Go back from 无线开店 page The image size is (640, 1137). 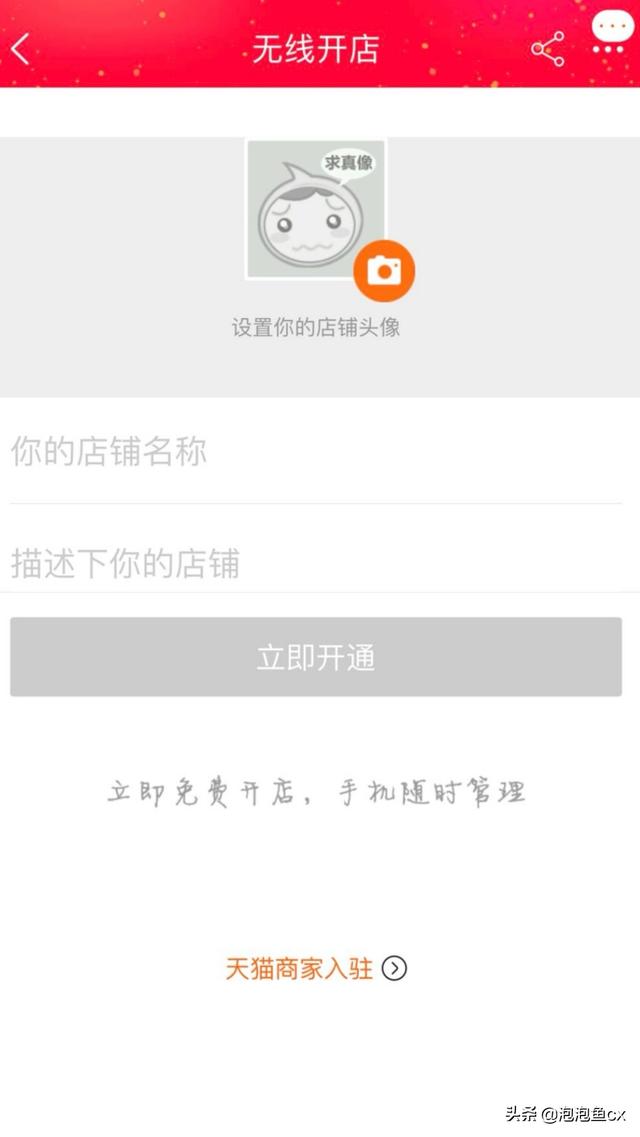(22, 48)
